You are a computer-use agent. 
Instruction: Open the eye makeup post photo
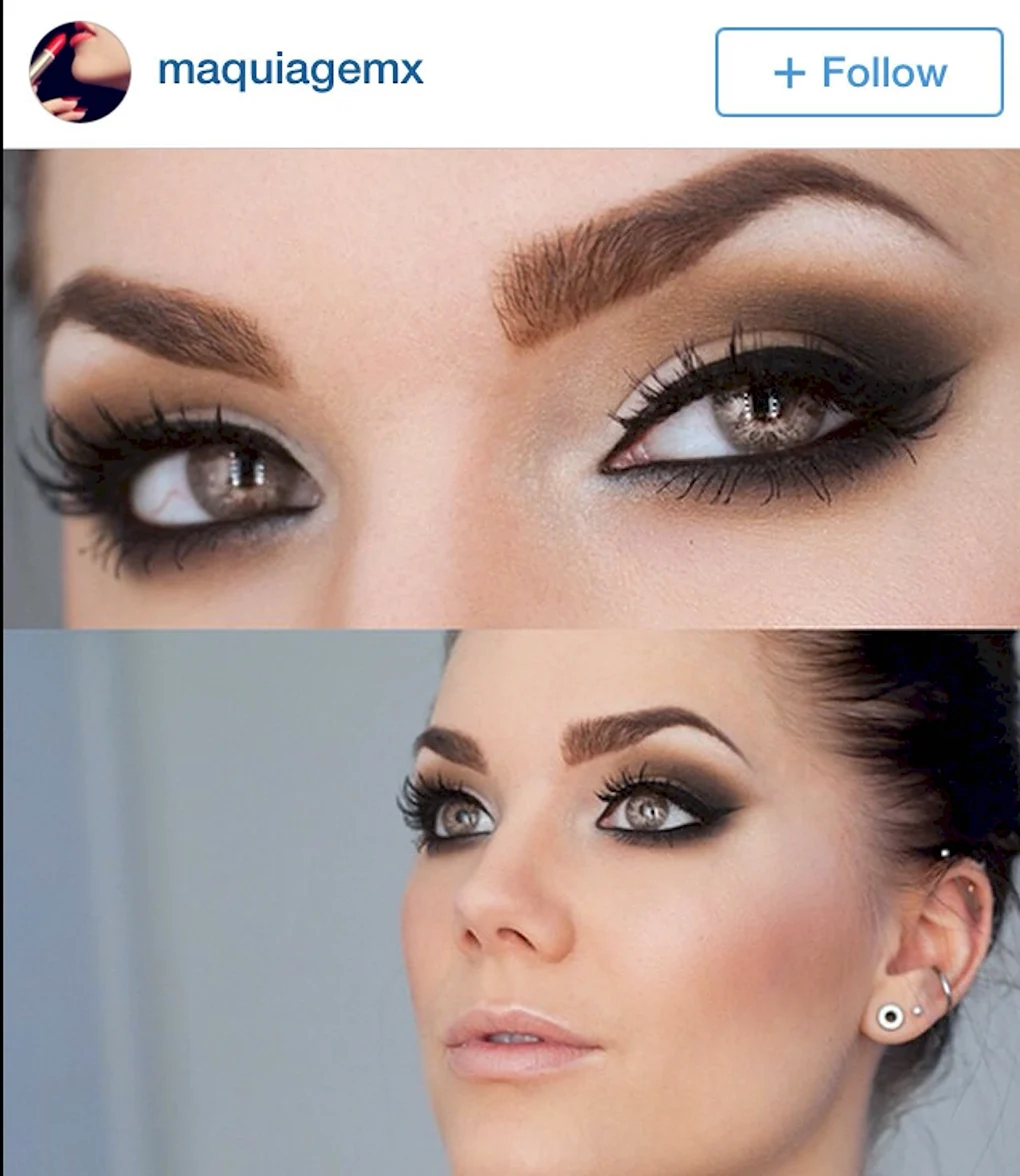pyautogui.click(x=510, y=660)
